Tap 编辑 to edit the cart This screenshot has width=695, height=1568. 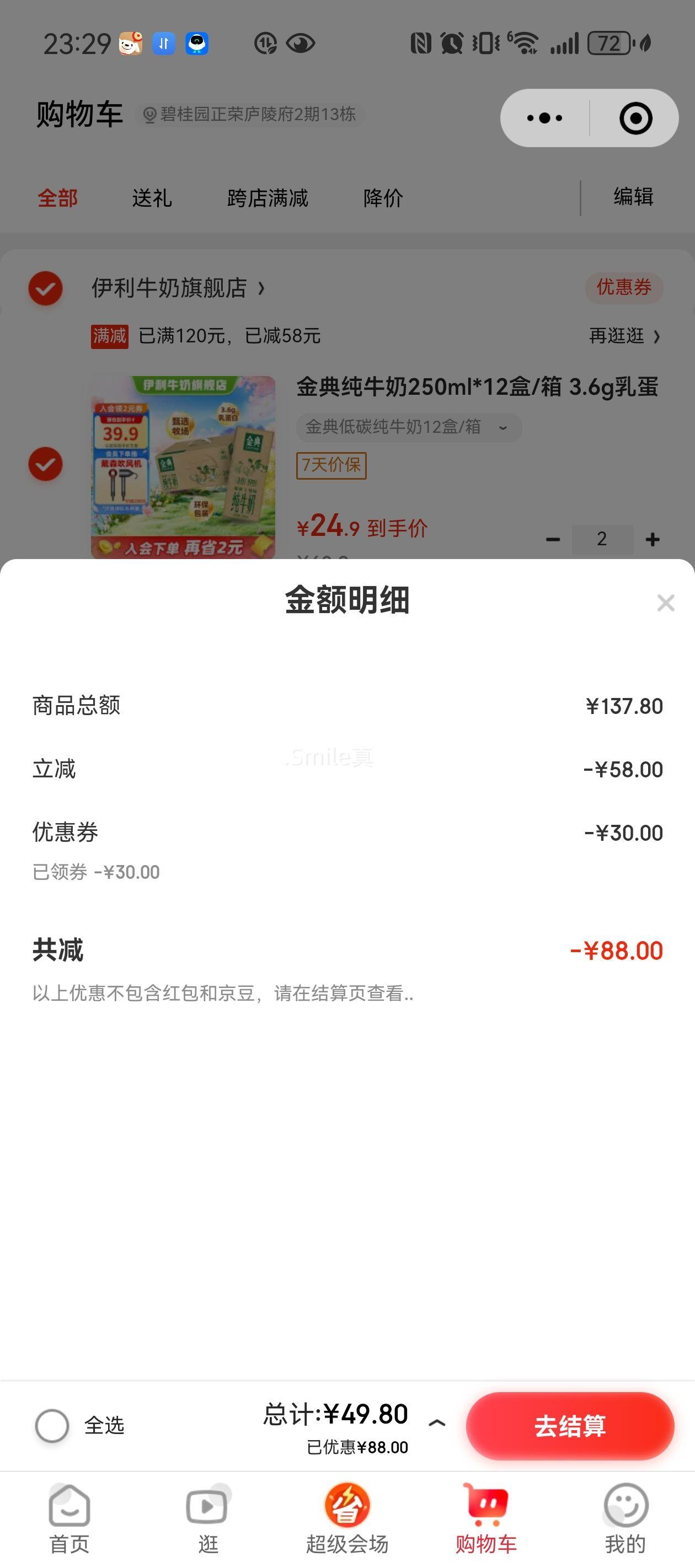click(x=633, y=197)
